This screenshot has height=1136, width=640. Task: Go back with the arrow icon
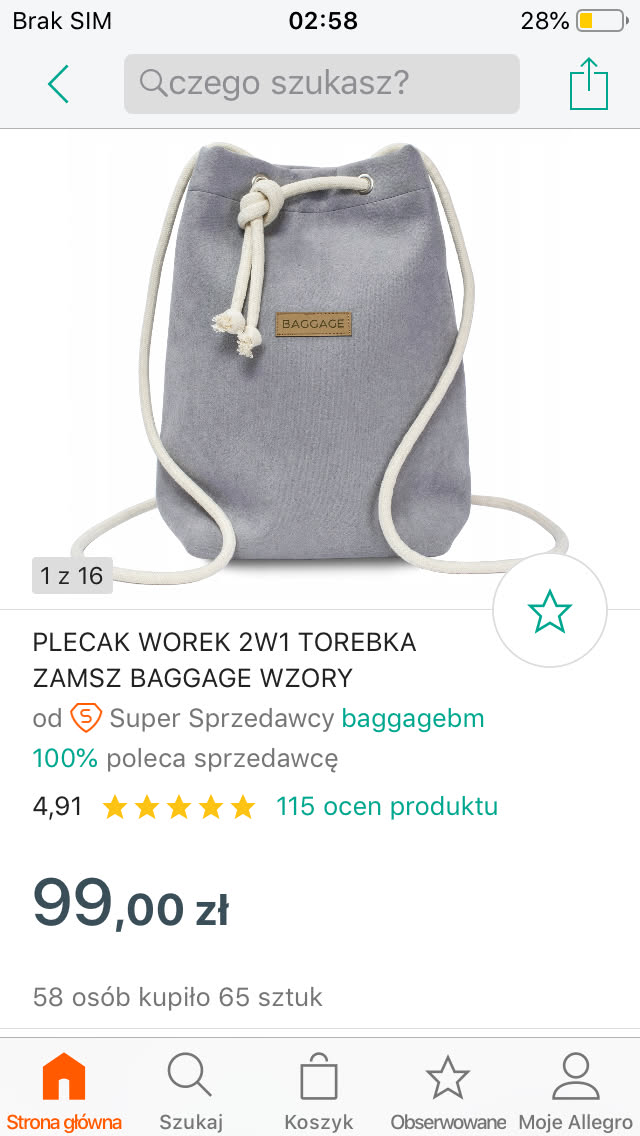[x=58, y=84]
